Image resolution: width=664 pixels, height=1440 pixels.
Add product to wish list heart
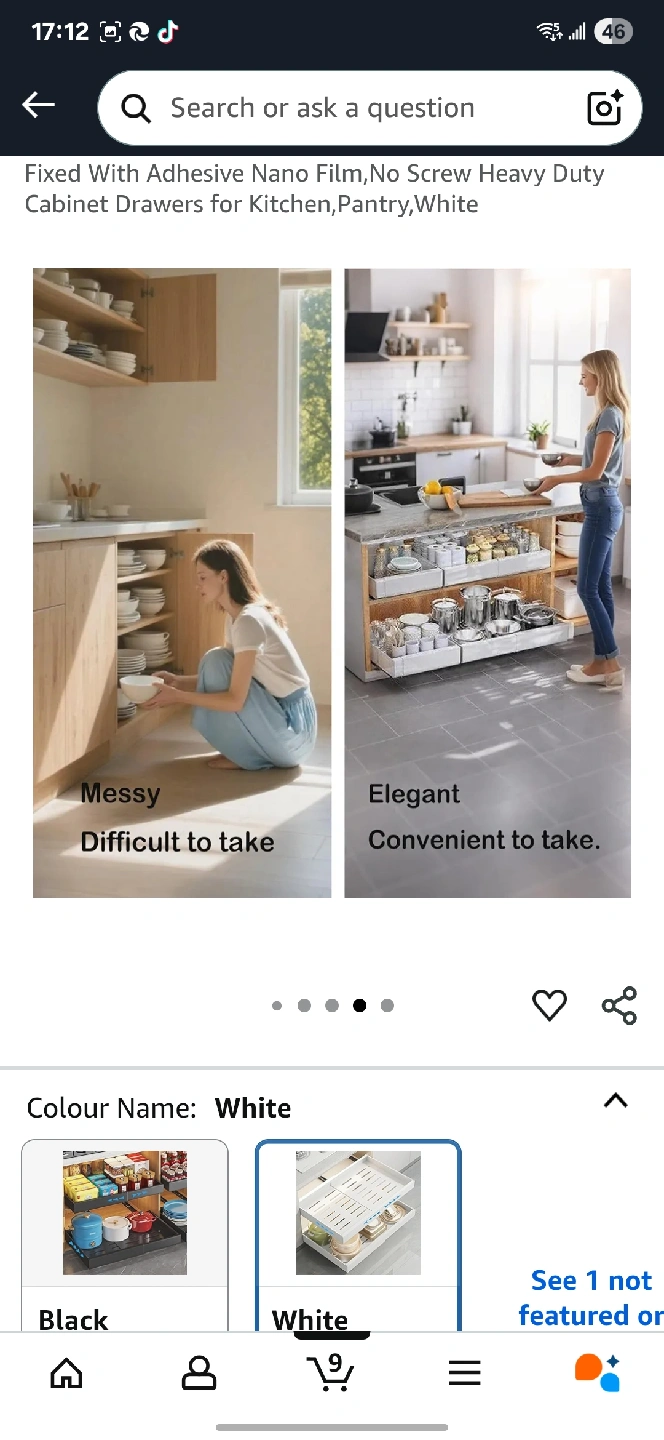click(549, 1005)
